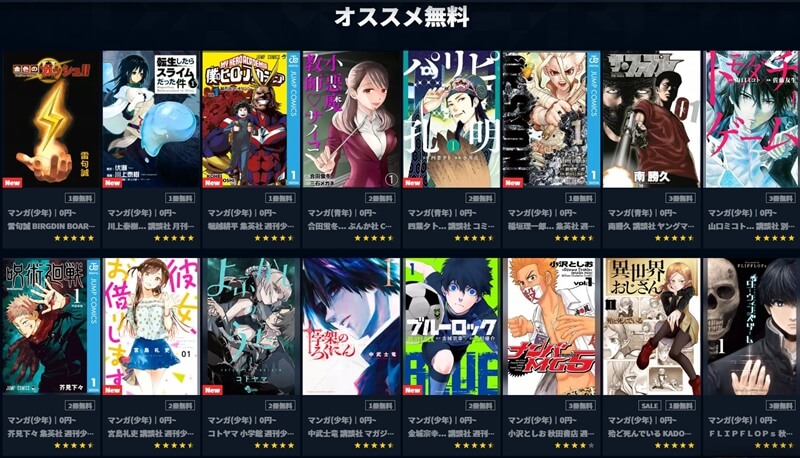800x458 pixels.
Task: Open the Dr.STONE manga by 稲垣理一郎
Action: [551, 118]
